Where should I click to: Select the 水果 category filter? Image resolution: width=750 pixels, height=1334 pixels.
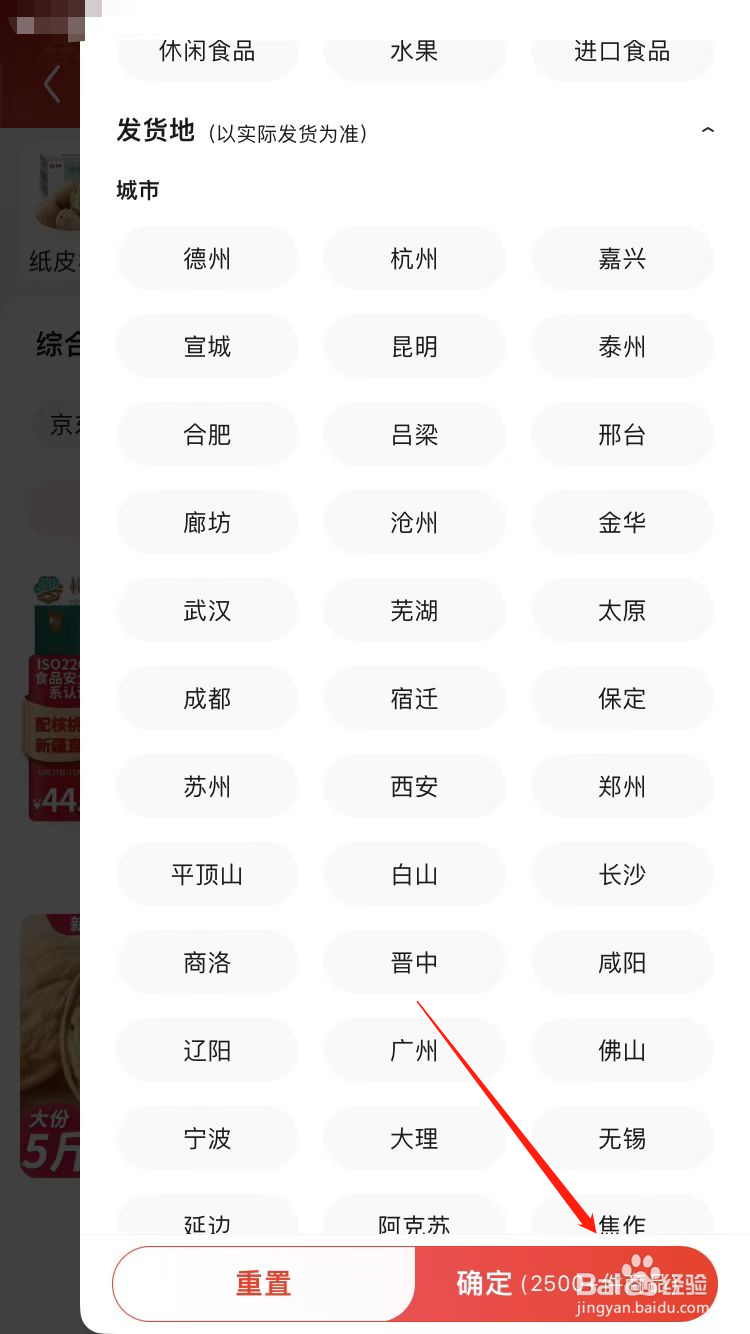(x=414, y=51)
